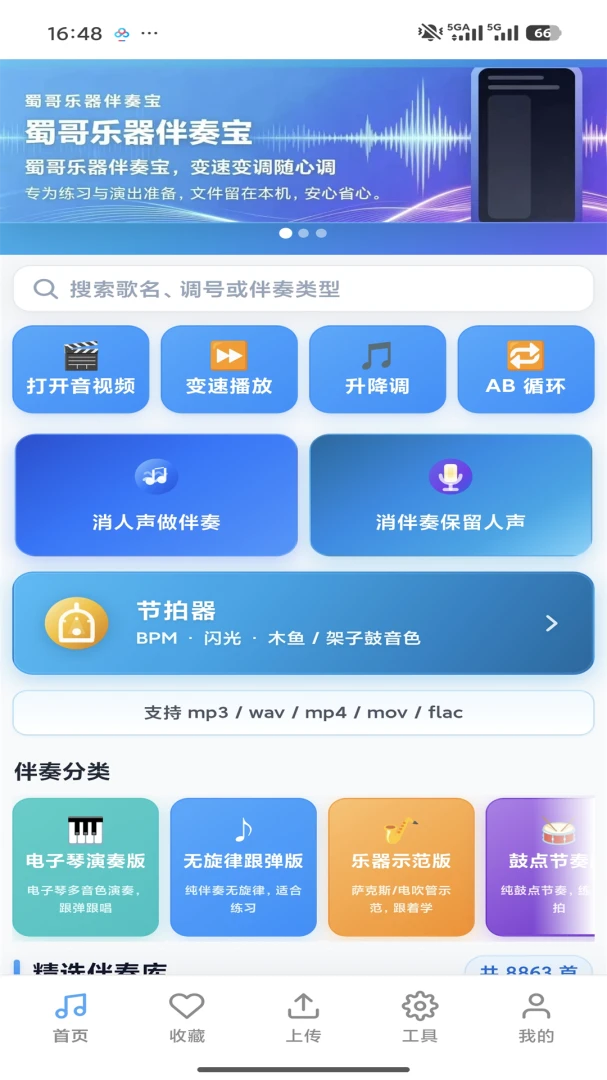Switch to the 收藏 favorites tab

187,1018
